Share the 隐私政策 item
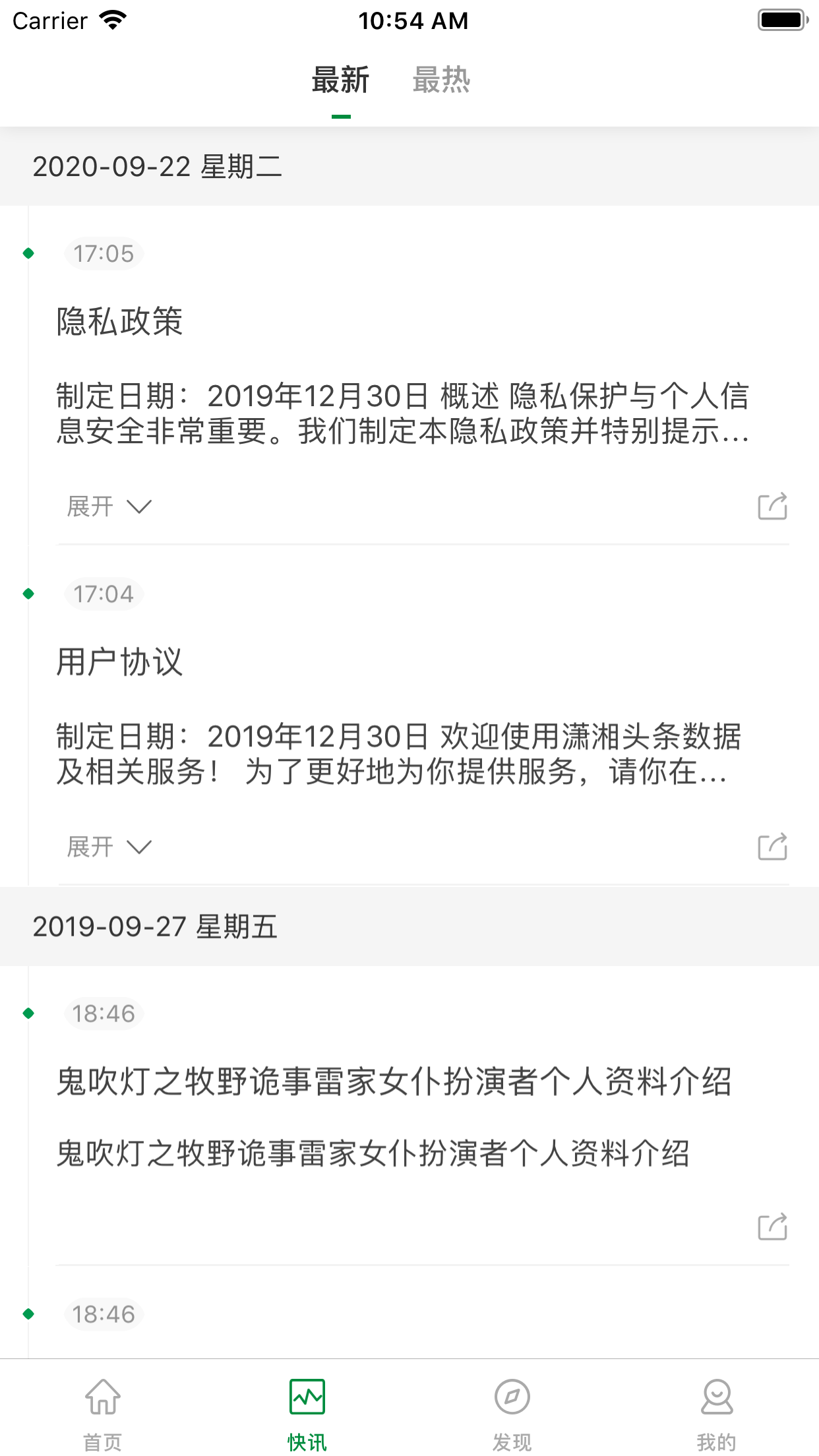Image resolution: width=819 pixels, height=1456 pixels. click(x=772, y=506)
